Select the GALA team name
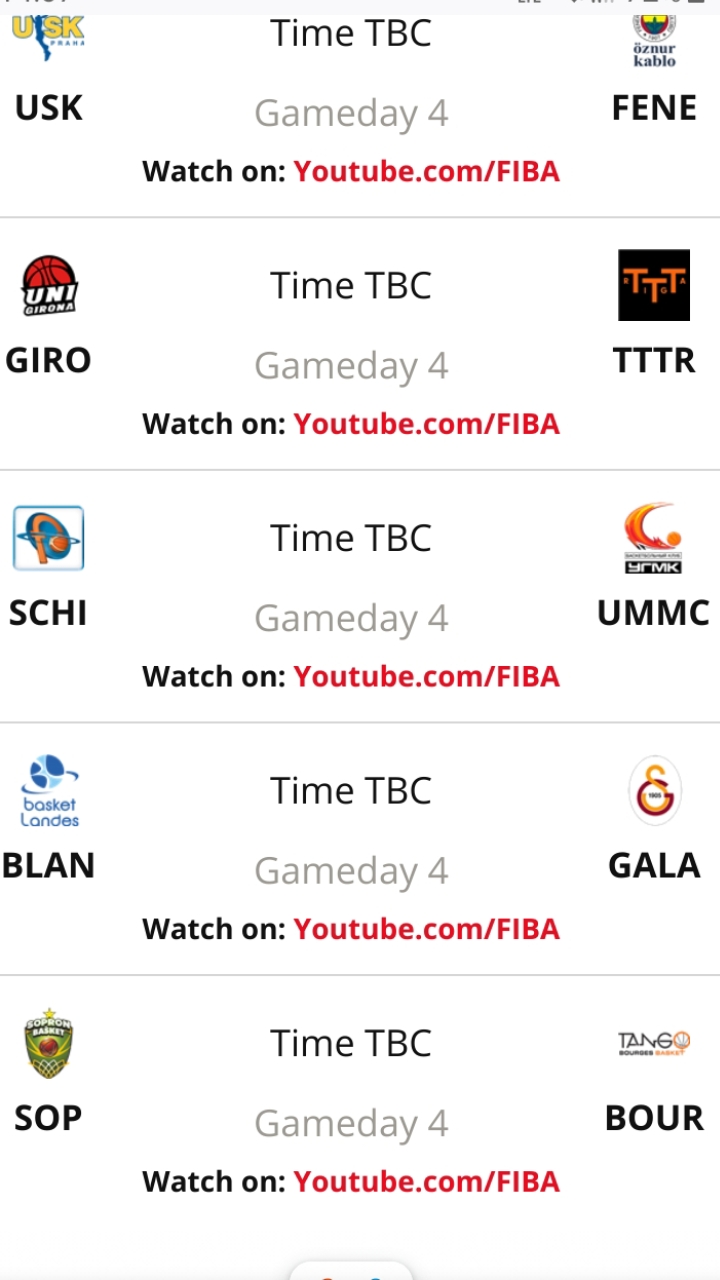720x1280 pixels. point(654,865)
